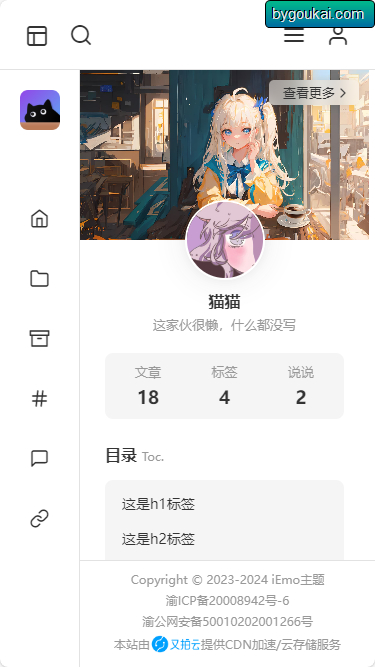Open the user account icon
This screenshot has width=375, height=667.
pos(338,36)
